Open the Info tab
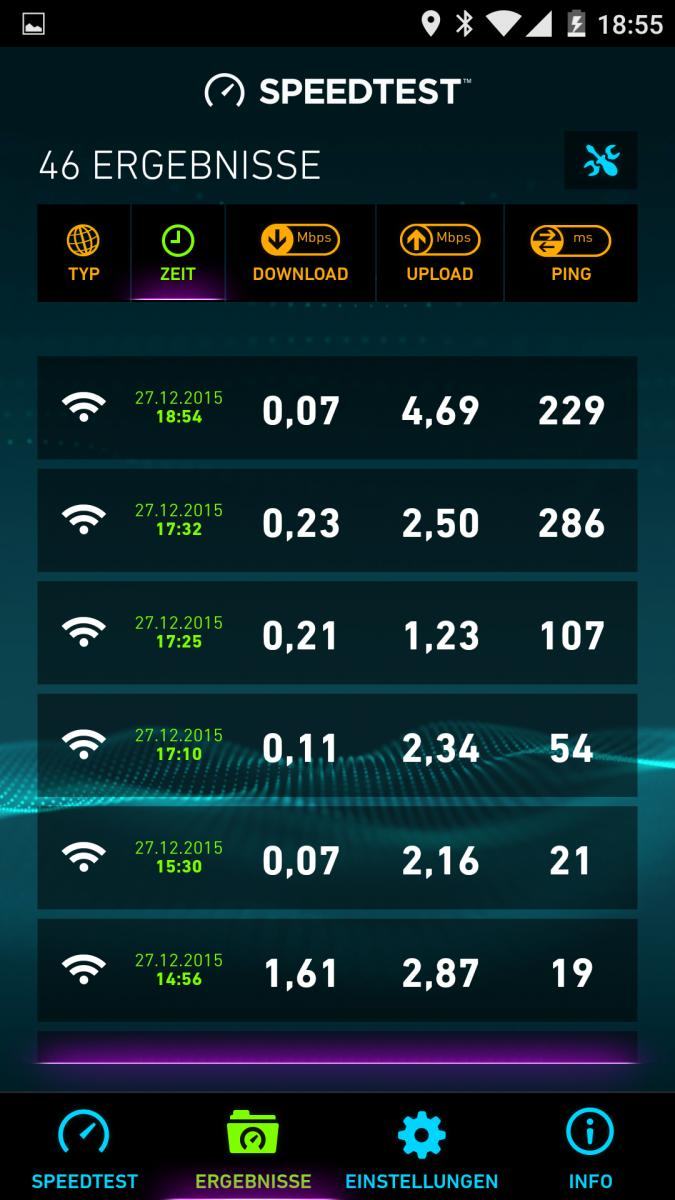This screenshot has height=1200, width=675. [x=590, y=1148]
